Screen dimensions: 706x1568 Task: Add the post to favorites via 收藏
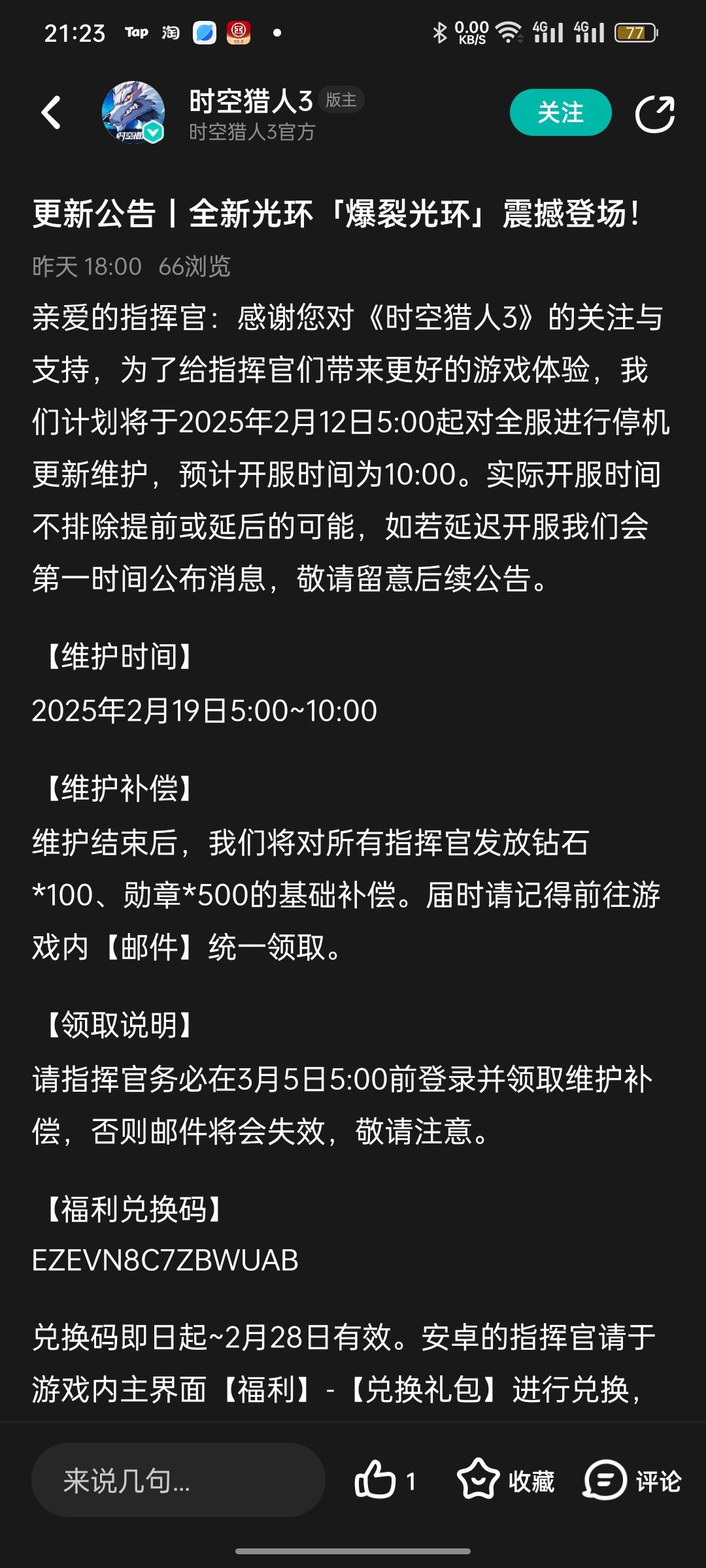tap(505, 1480)
